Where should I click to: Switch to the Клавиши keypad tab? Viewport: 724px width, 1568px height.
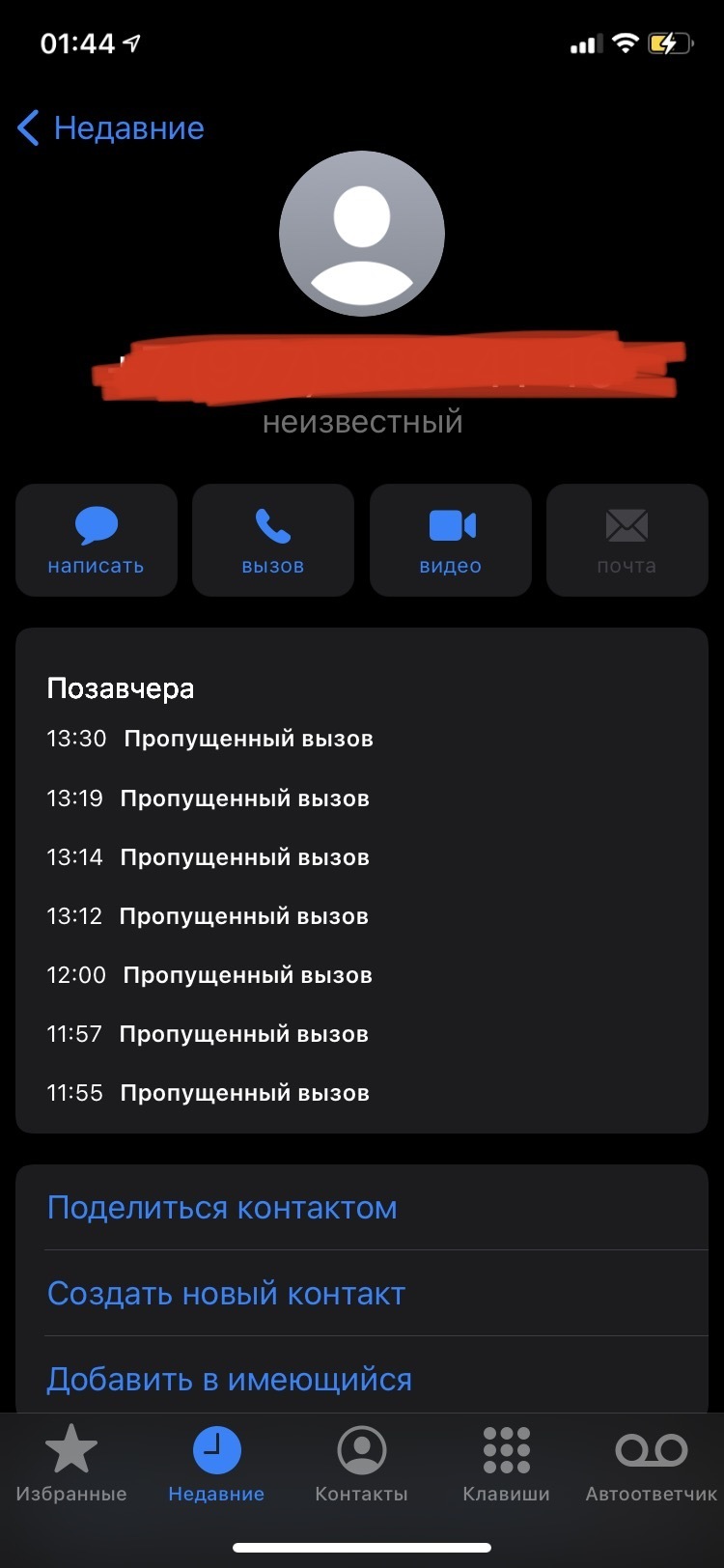[x=507, y=1464]
